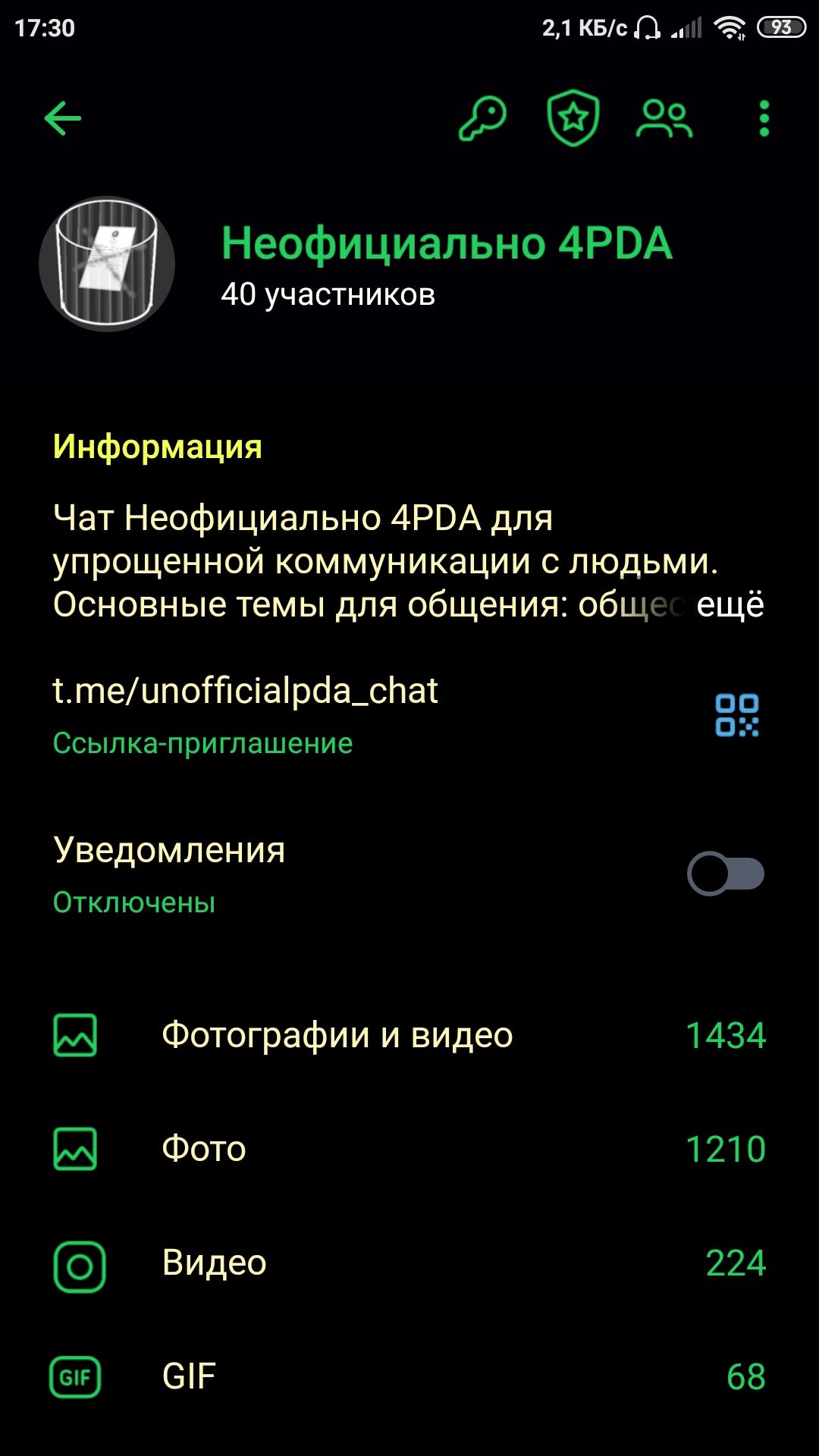Open the administrators shield-star icon

573,118
